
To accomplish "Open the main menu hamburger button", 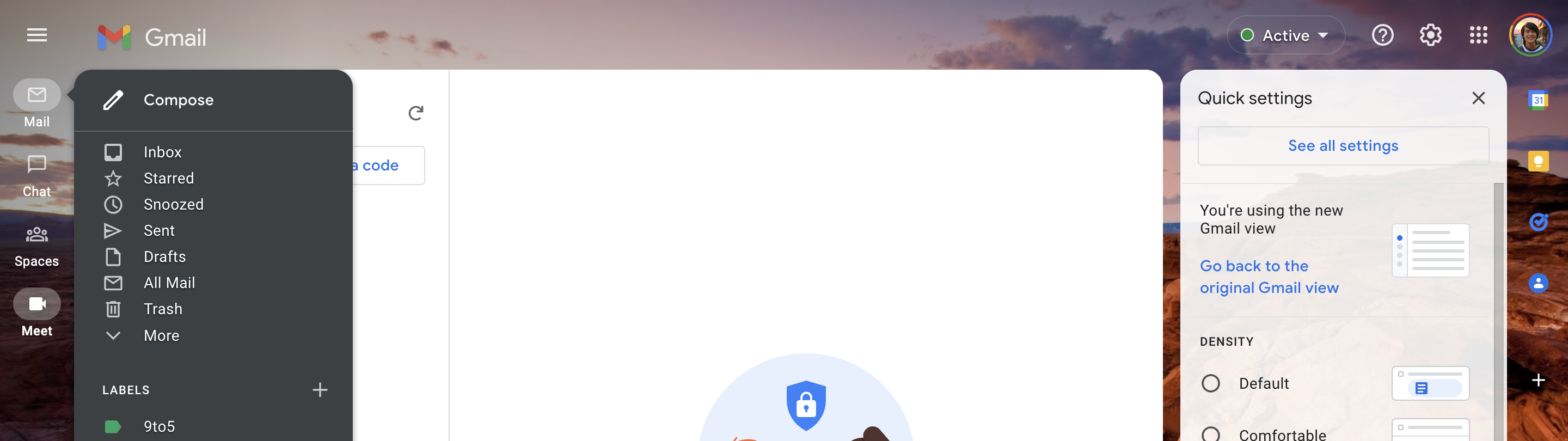I will pyautogui.click(x=36, y=35).
